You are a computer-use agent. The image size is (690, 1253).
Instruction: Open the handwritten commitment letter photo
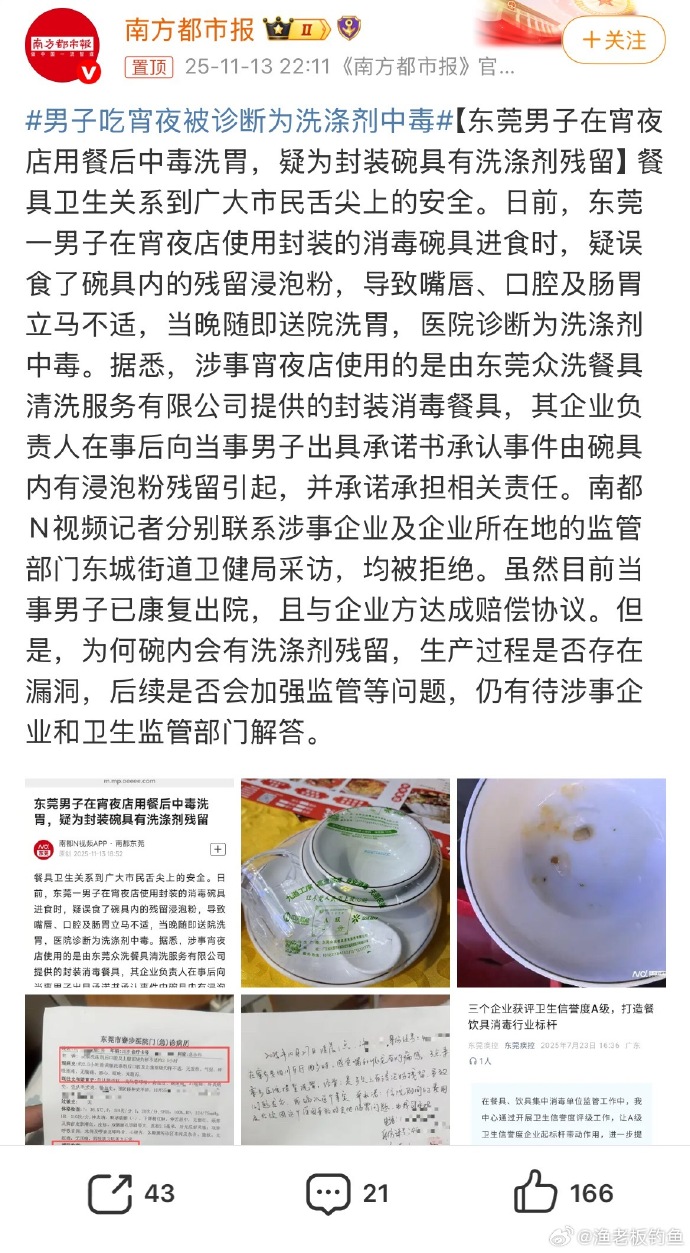coord(345,1068)
